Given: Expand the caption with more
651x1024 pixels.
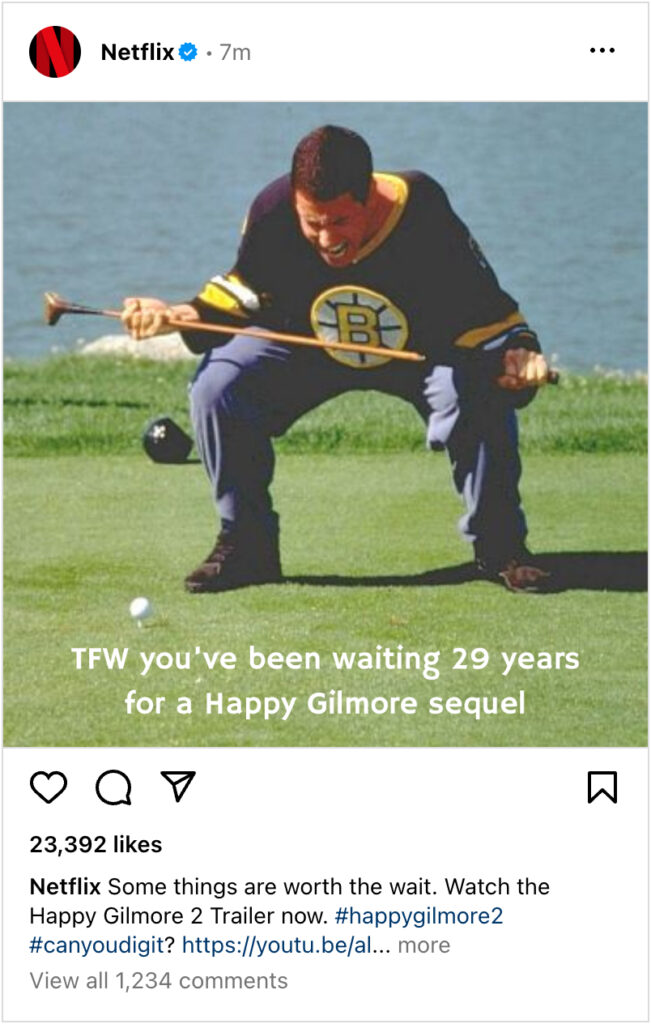Looking at the screenshot, I should (424, 945).
